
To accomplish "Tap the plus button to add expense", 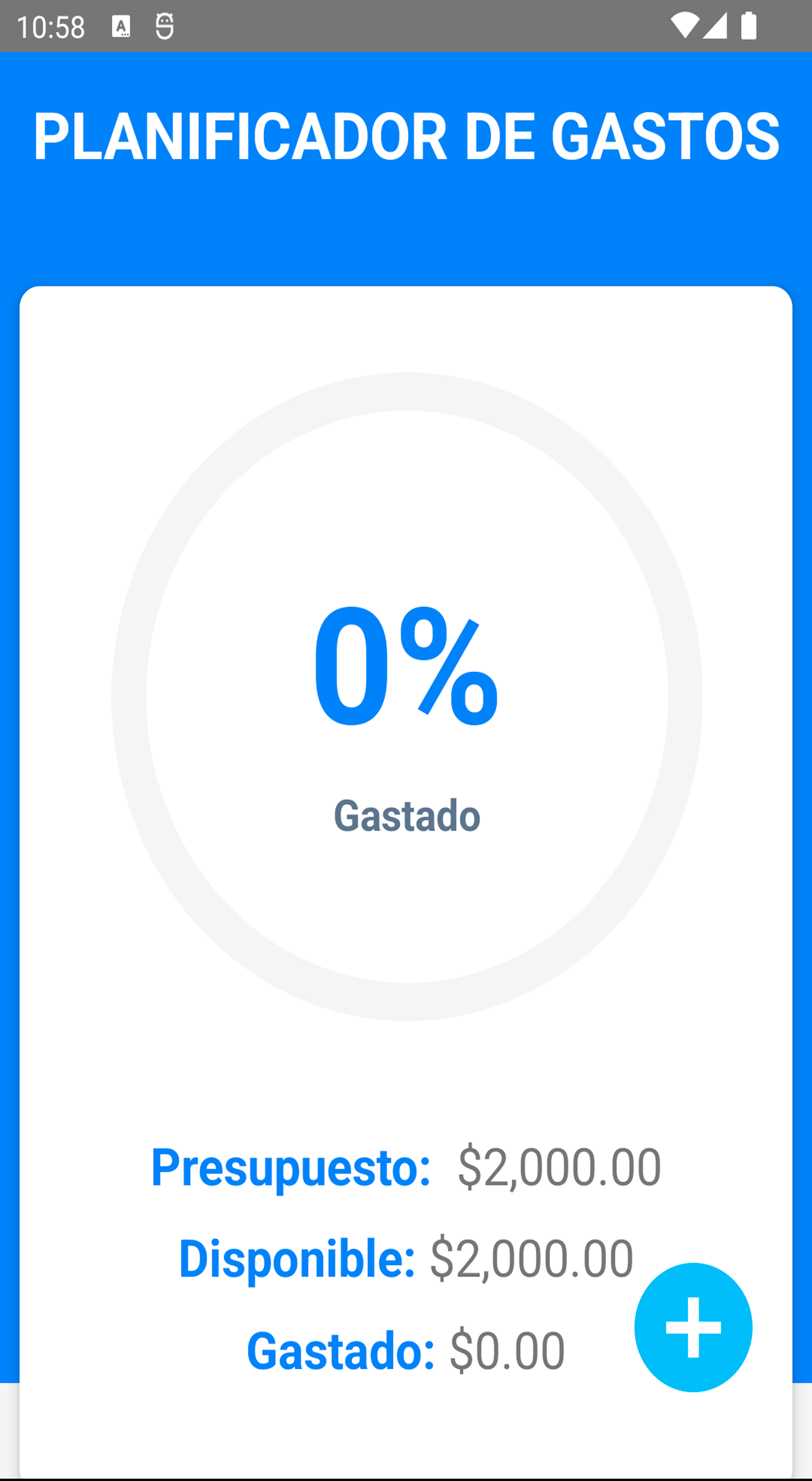I will (x=693, y=1327).
